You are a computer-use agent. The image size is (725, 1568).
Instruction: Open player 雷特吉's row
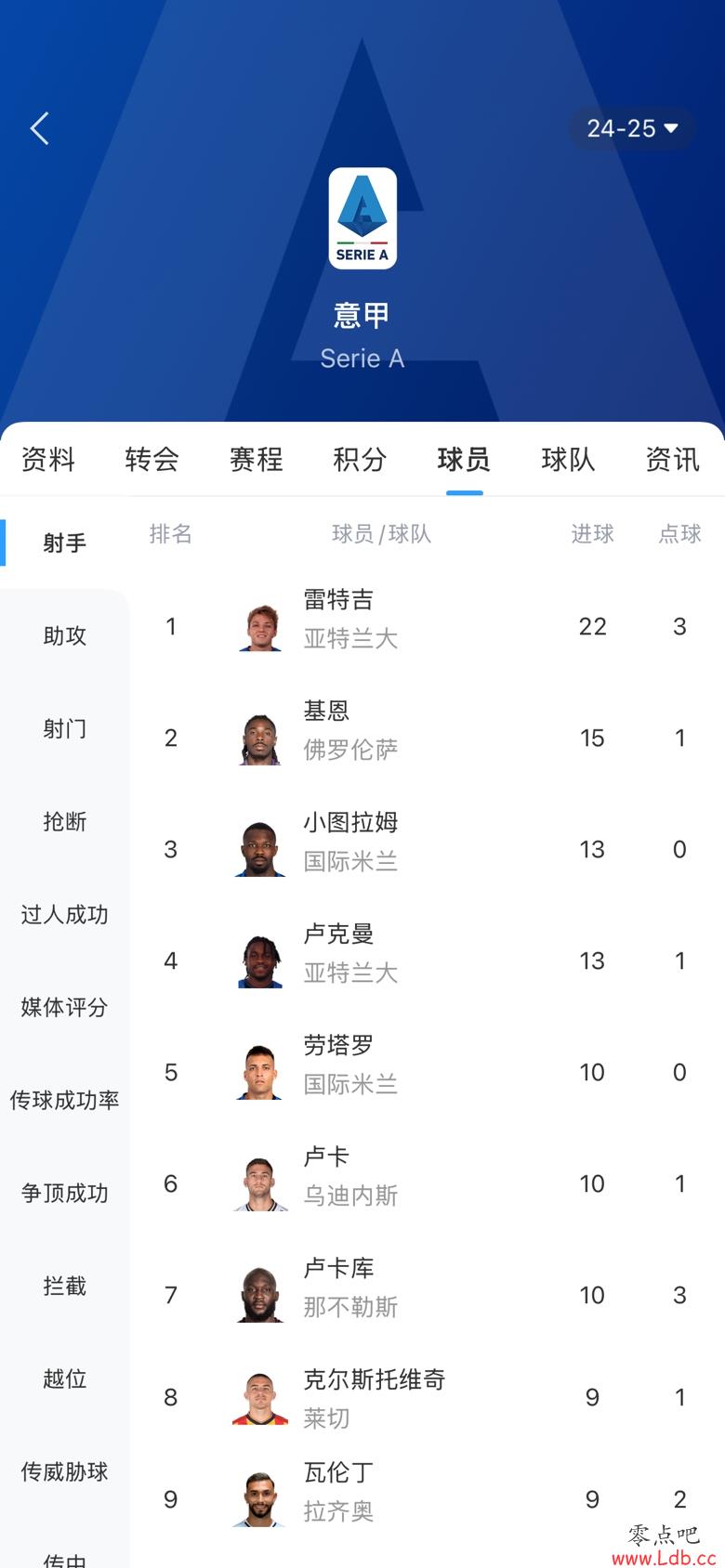click(428, 626)
